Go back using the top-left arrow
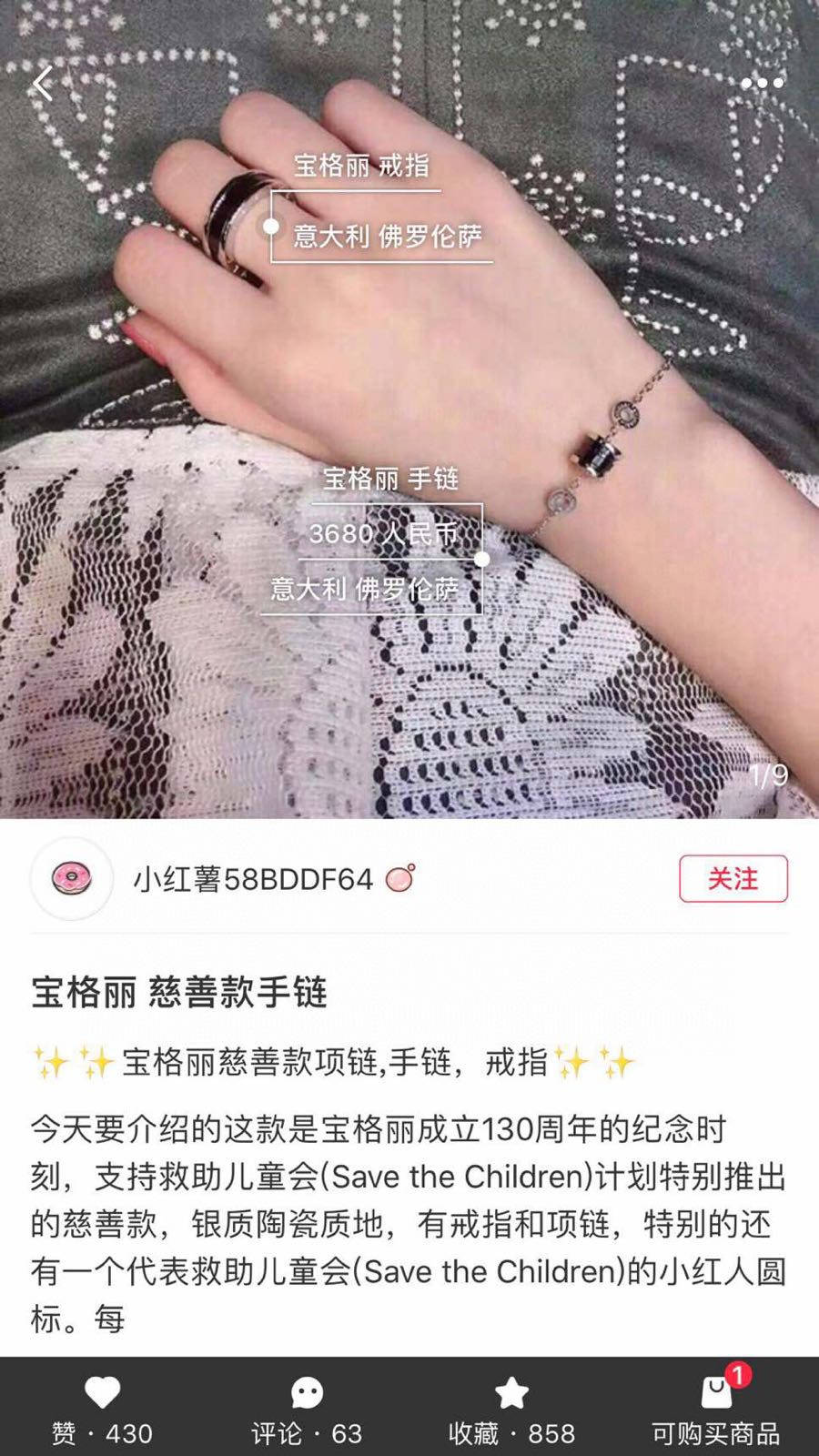This screenshot has width=819, height=1456. (x=43, y=84)
